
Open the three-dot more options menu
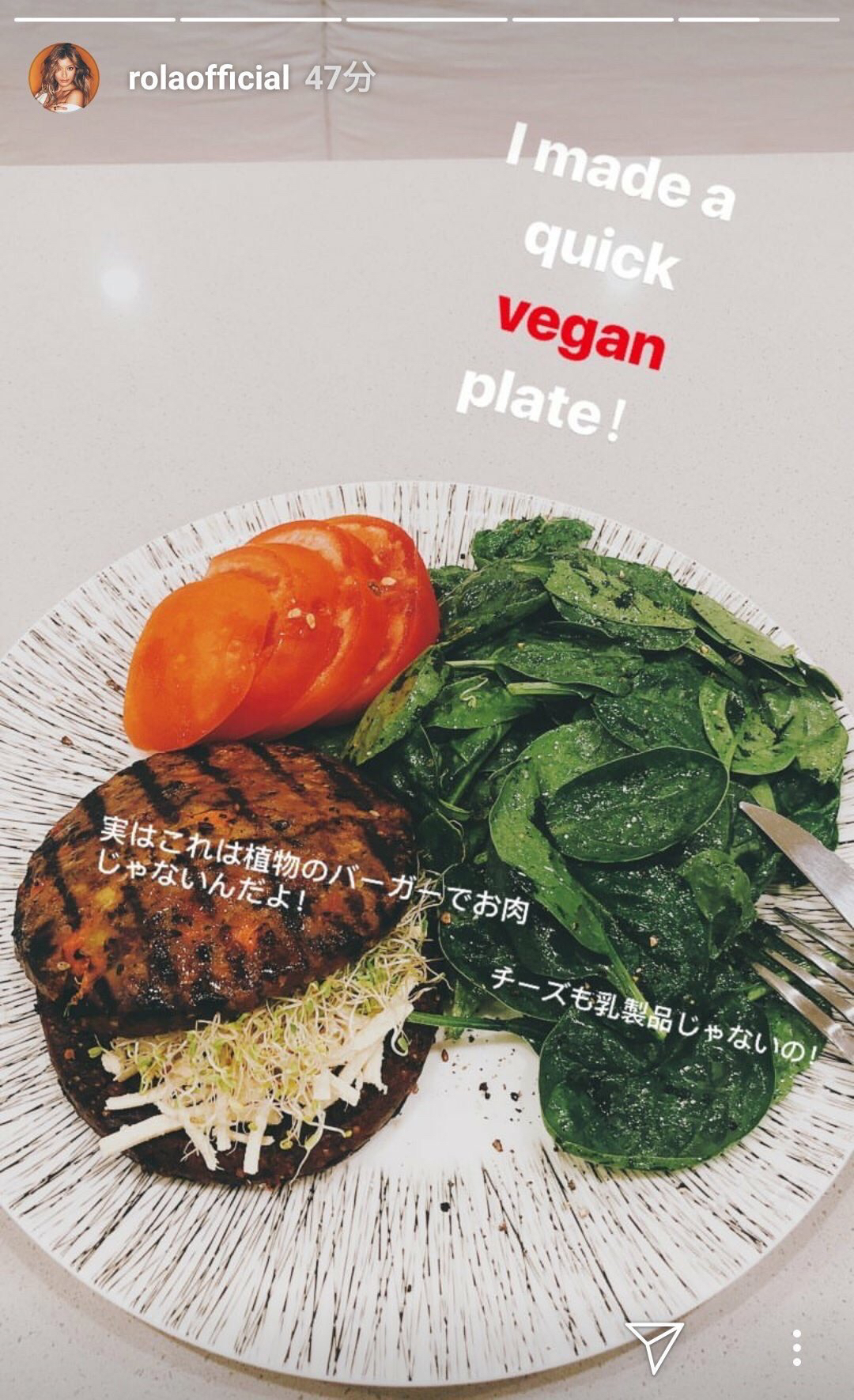(796, 1347)
